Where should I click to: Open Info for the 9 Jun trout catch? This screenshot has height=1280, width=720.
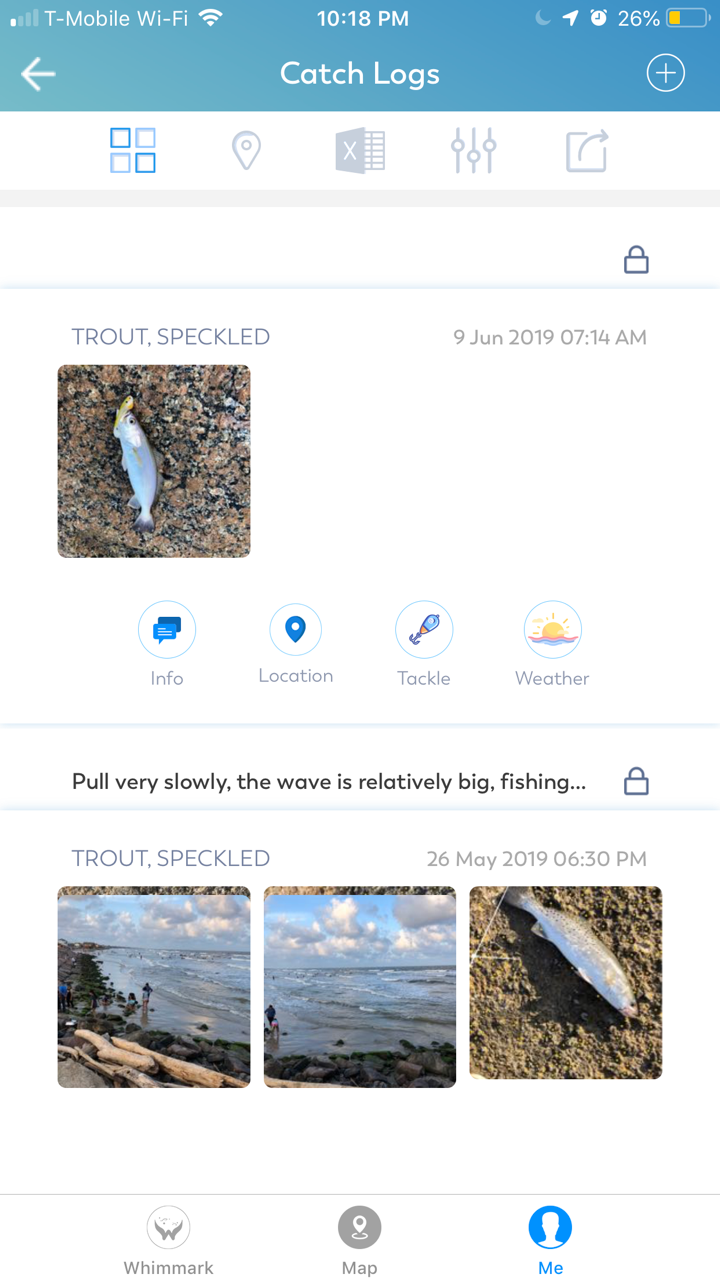click(x=166, y=630)
